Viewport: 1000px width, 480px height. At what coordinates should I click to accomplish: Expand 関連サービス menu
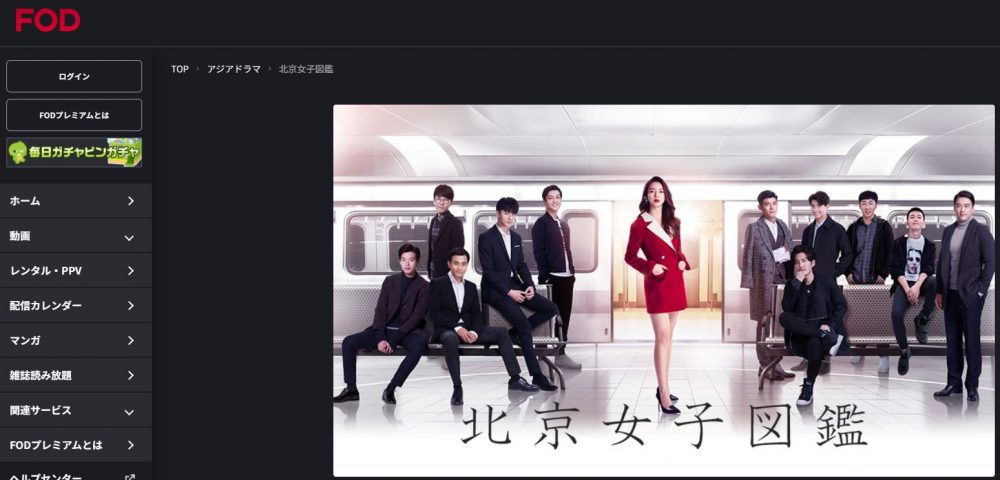[x=74, y=410]
